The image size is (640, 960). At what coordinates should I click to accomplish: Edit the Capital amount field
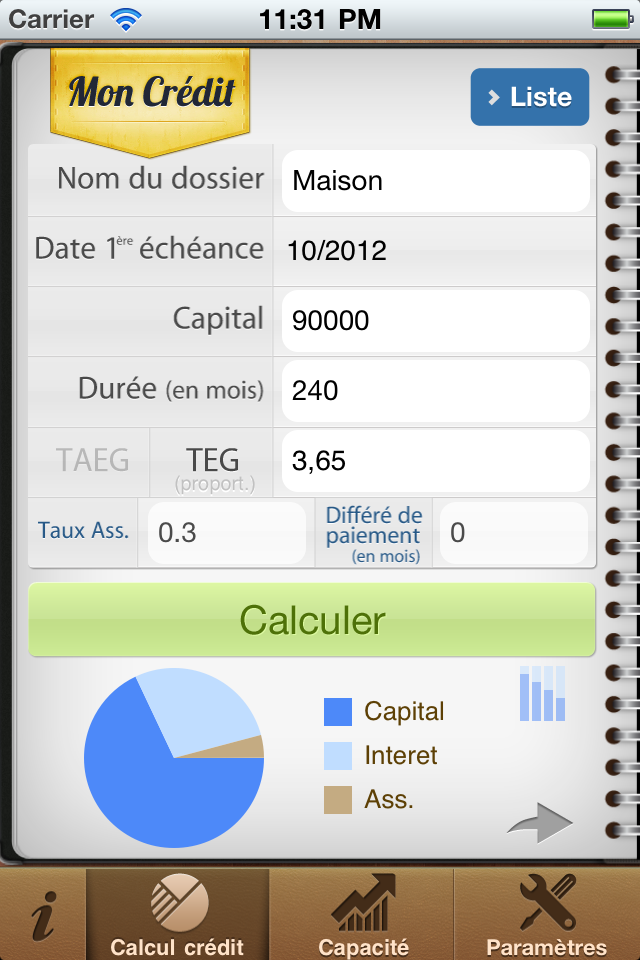pyautogui.click(x=435, y=320)
